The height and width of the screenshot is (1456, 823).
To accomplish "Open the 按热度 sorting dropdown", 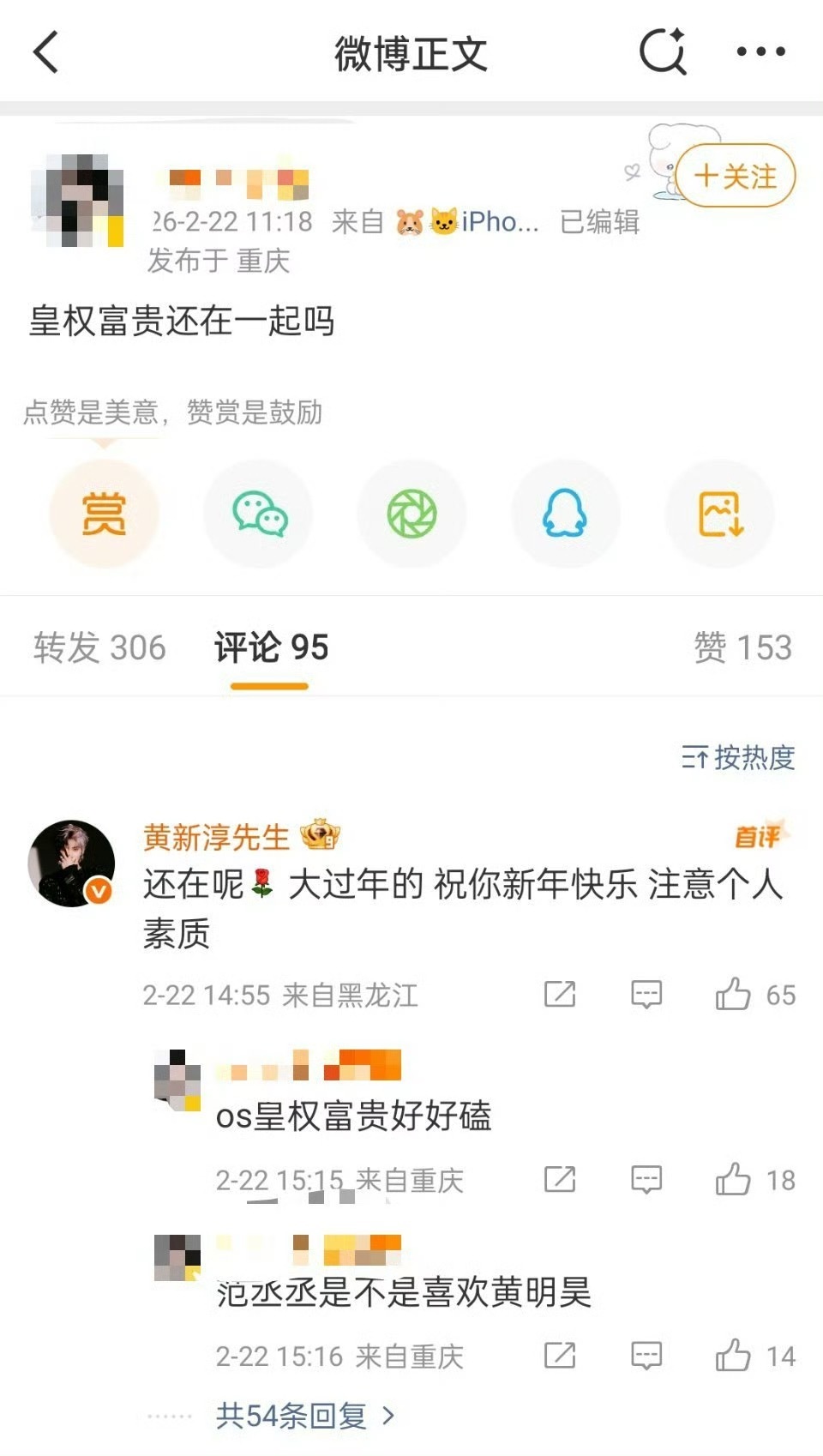I will coord(739,760).
